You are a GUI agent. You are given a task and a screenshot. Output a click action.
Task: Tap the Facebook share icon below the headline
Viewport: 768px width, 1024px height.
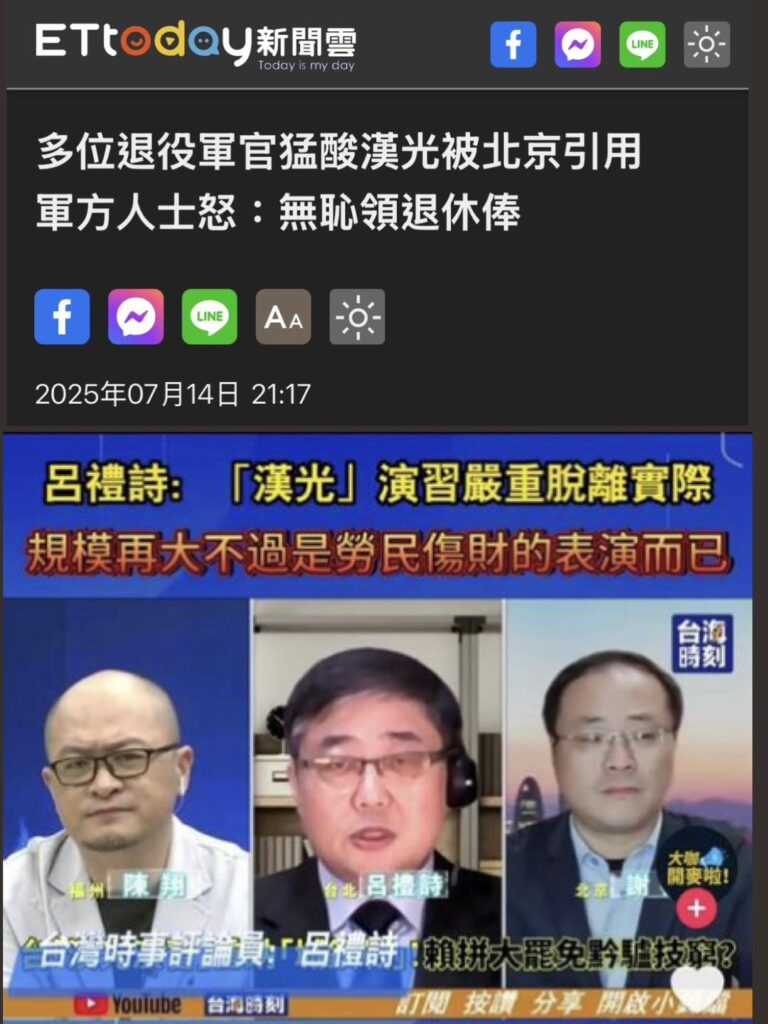click(x=62, y=317)
